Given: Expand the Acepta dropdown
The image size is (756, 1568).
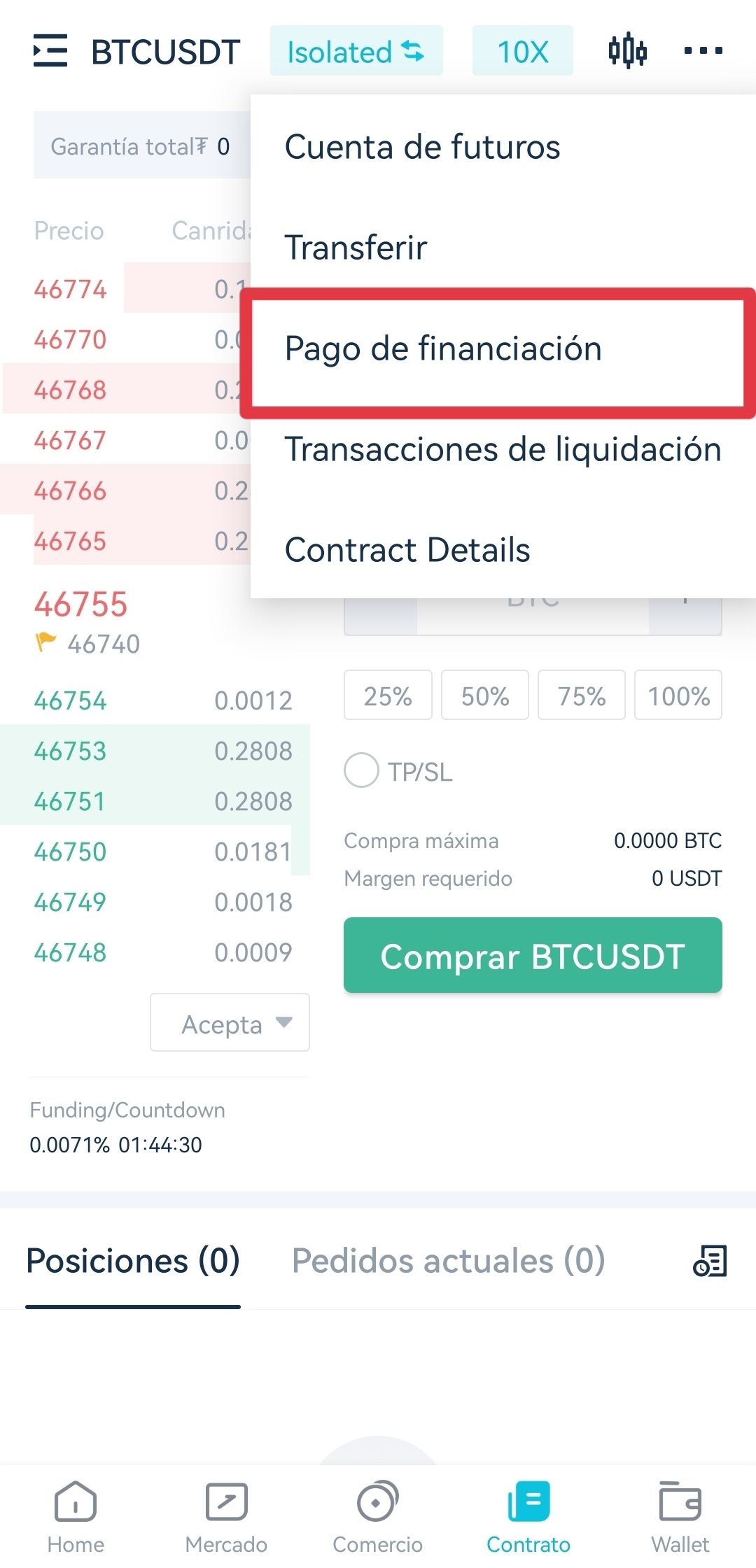Looking at the screenshot, I should (x=230, y=1022).
